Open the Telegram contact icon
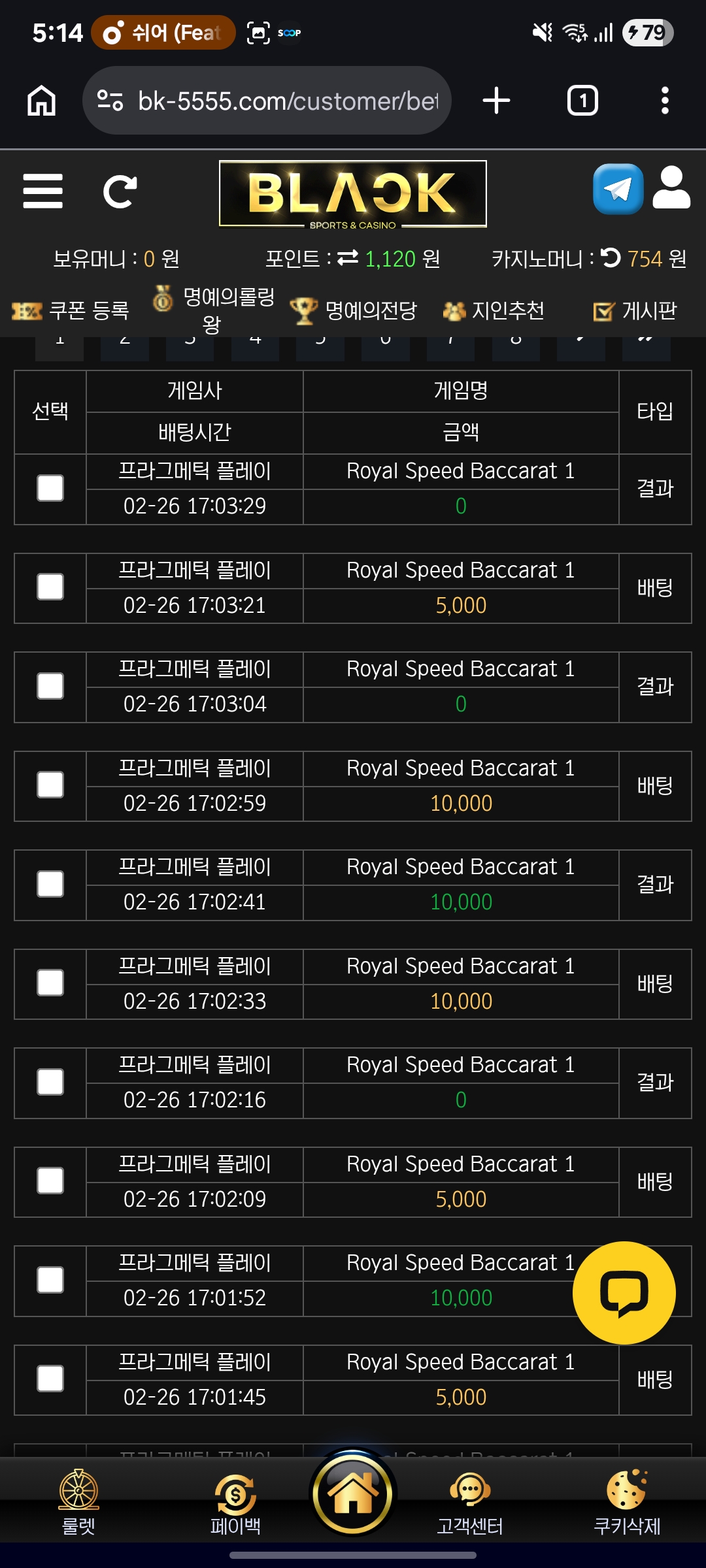The width and height of the screenshot is (706, 1568). click(x=618, y=189)
